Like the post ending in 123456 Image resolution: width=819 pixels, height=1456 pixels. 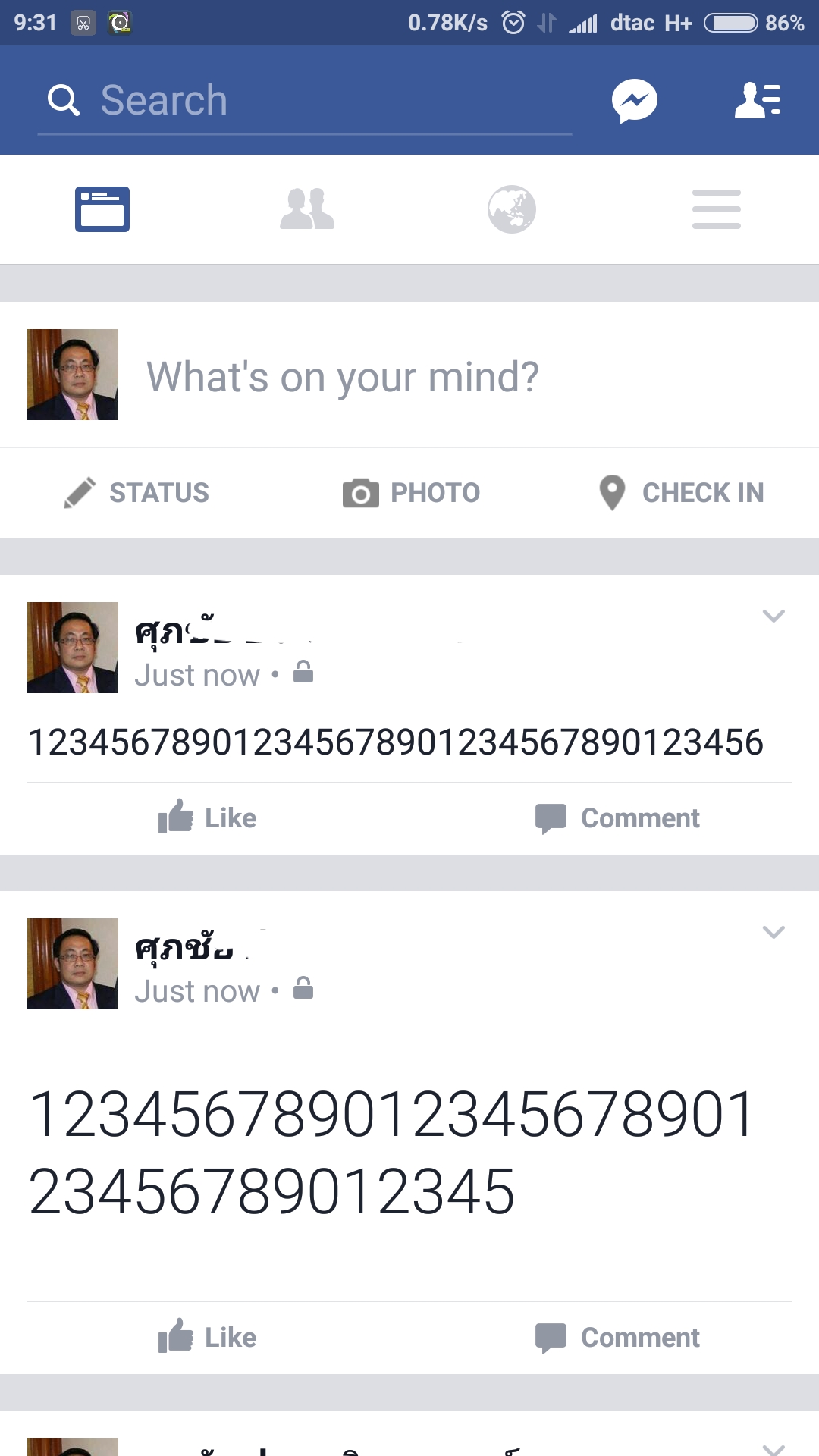point(208,818)
